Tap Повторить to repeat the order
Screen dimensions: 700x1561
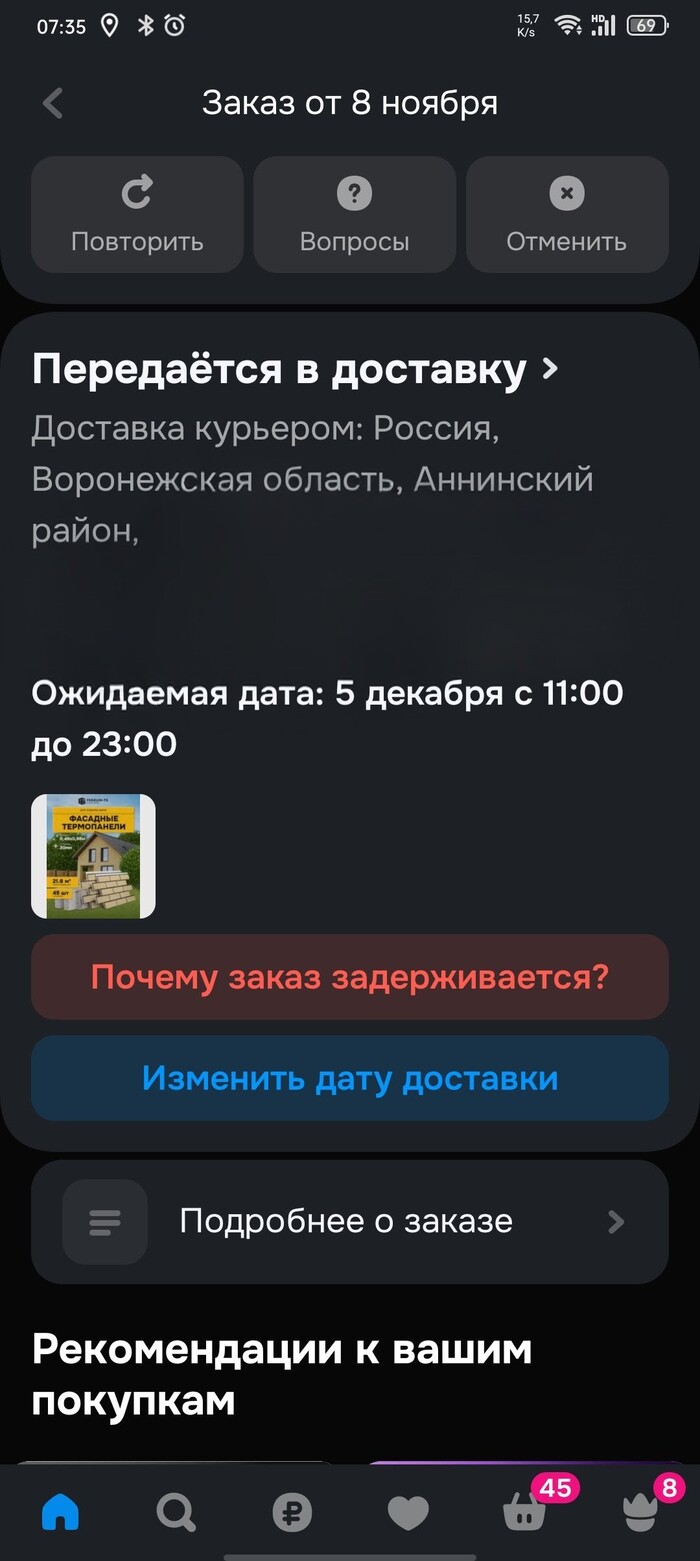137,214
